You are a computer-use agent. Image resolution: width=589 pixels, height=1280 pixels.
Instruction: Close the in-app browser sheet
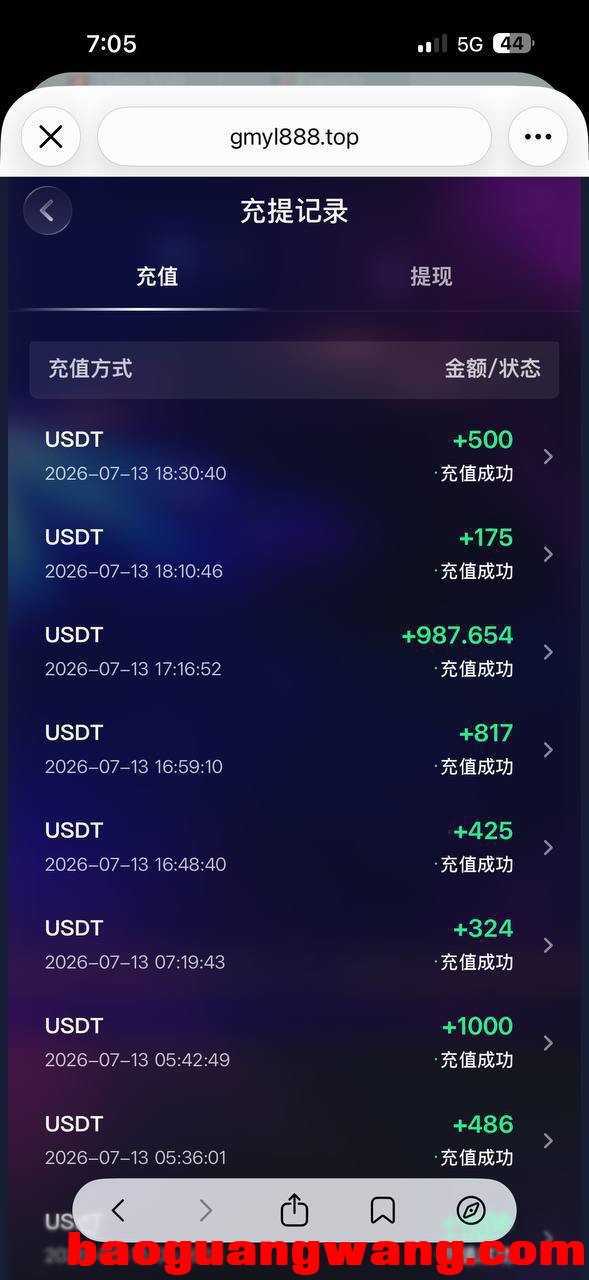51,137
